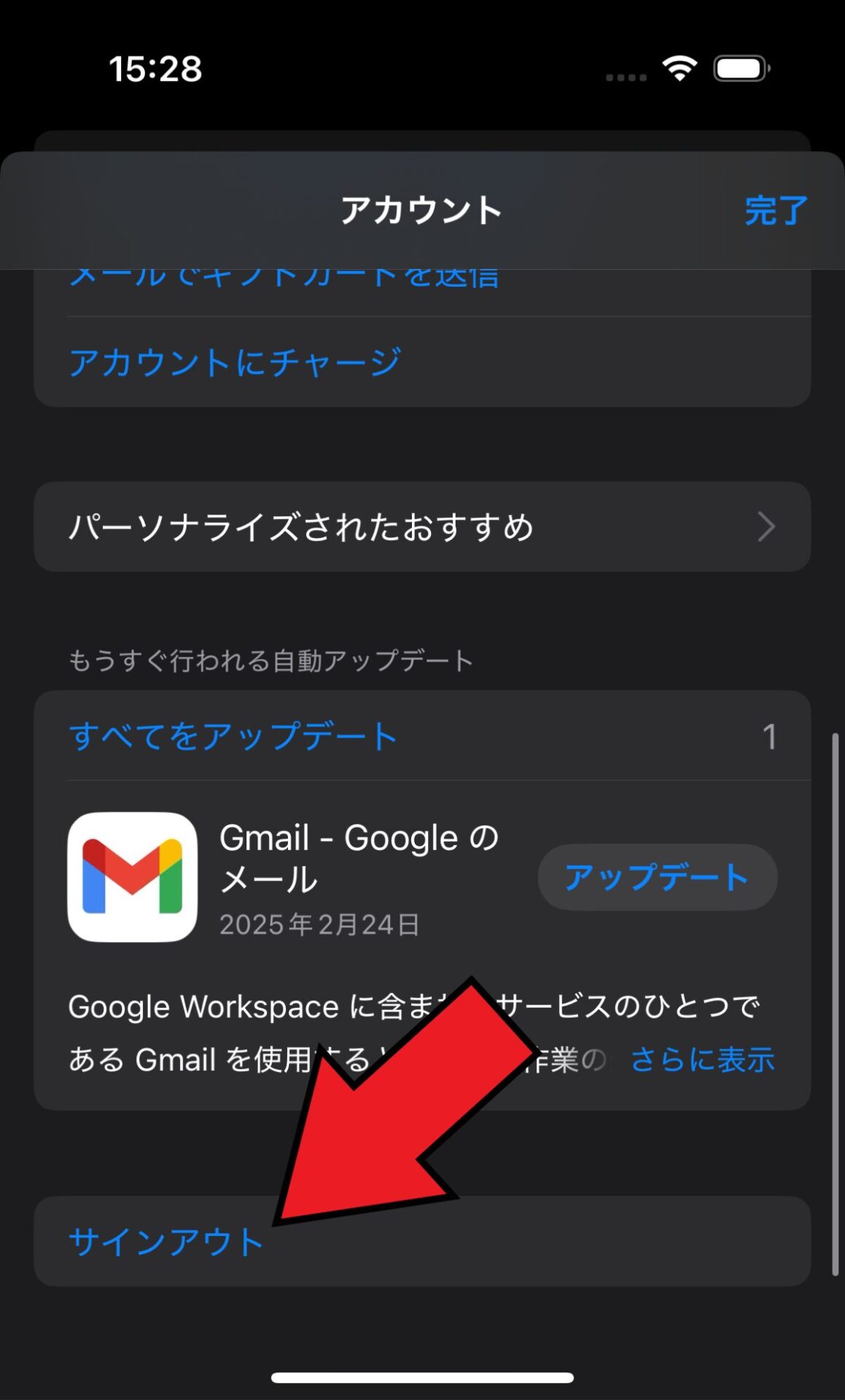Tap 完了 to close the account sheet
The width and height of the screenshot is (845, 1400).
coord(776,211)
